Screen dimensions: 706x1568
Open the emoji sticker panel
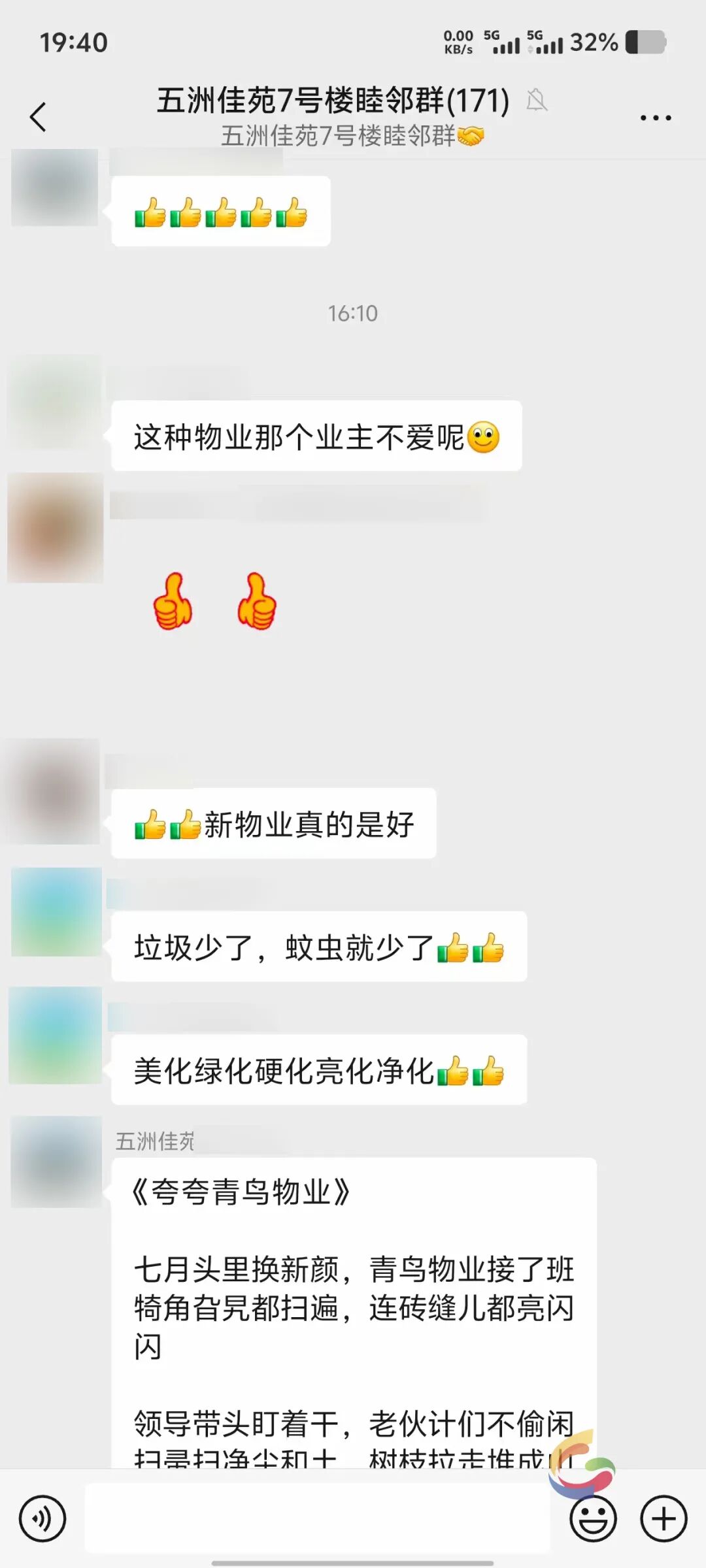(x=593, y=1518)
